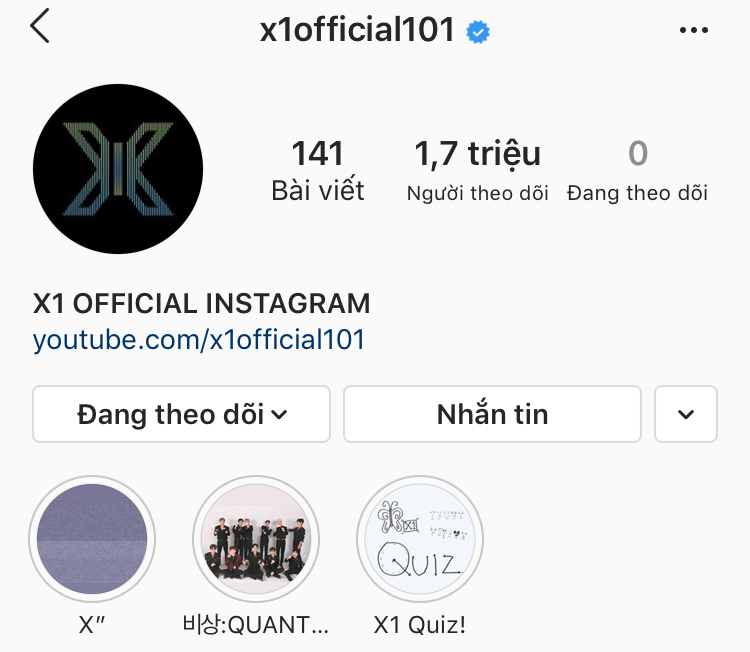Send a message with Nhắn tin
The width and height of the screenshot is (750, 652).
pos(492,414)
